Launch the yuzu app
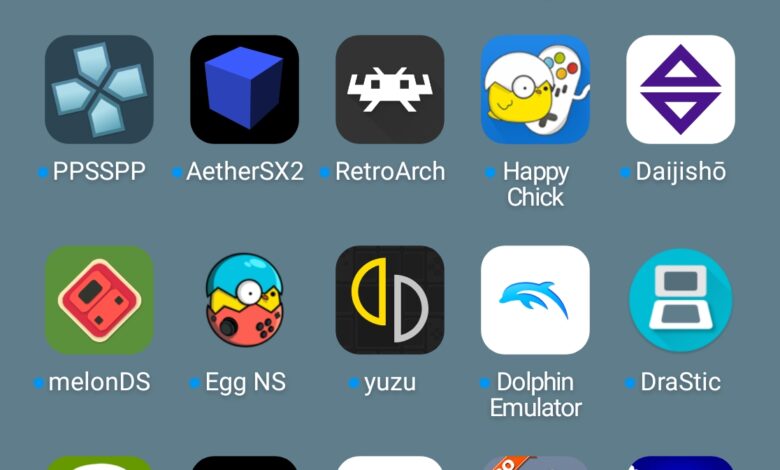 pyautogui.click(x=389, y=300)
